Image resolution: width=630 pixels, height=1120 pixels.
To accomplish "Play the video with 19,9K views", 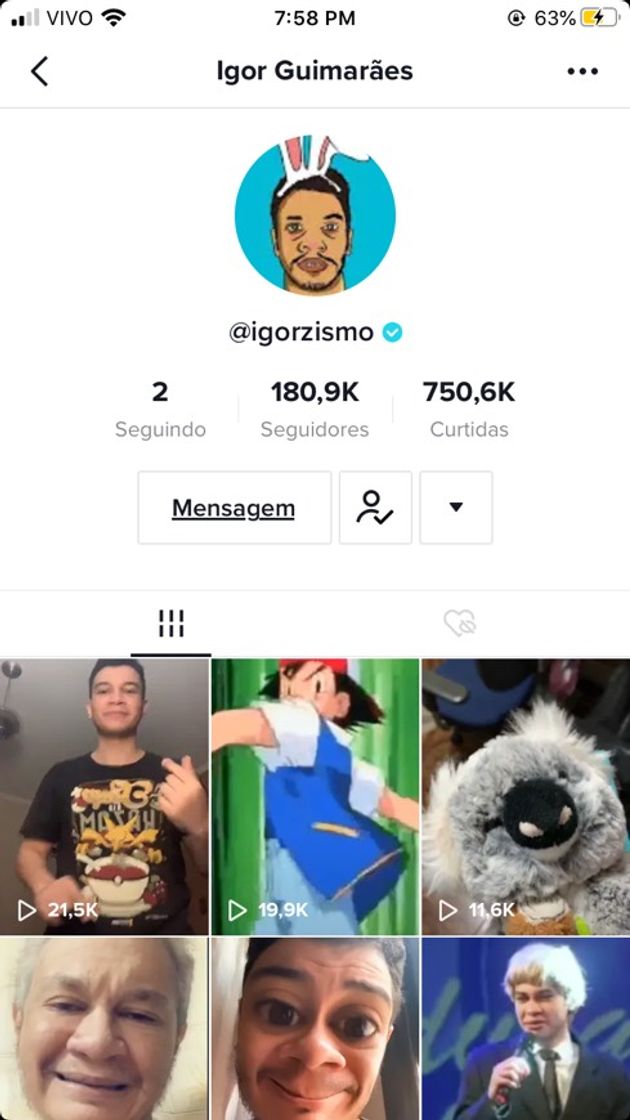I will (315, 796).
